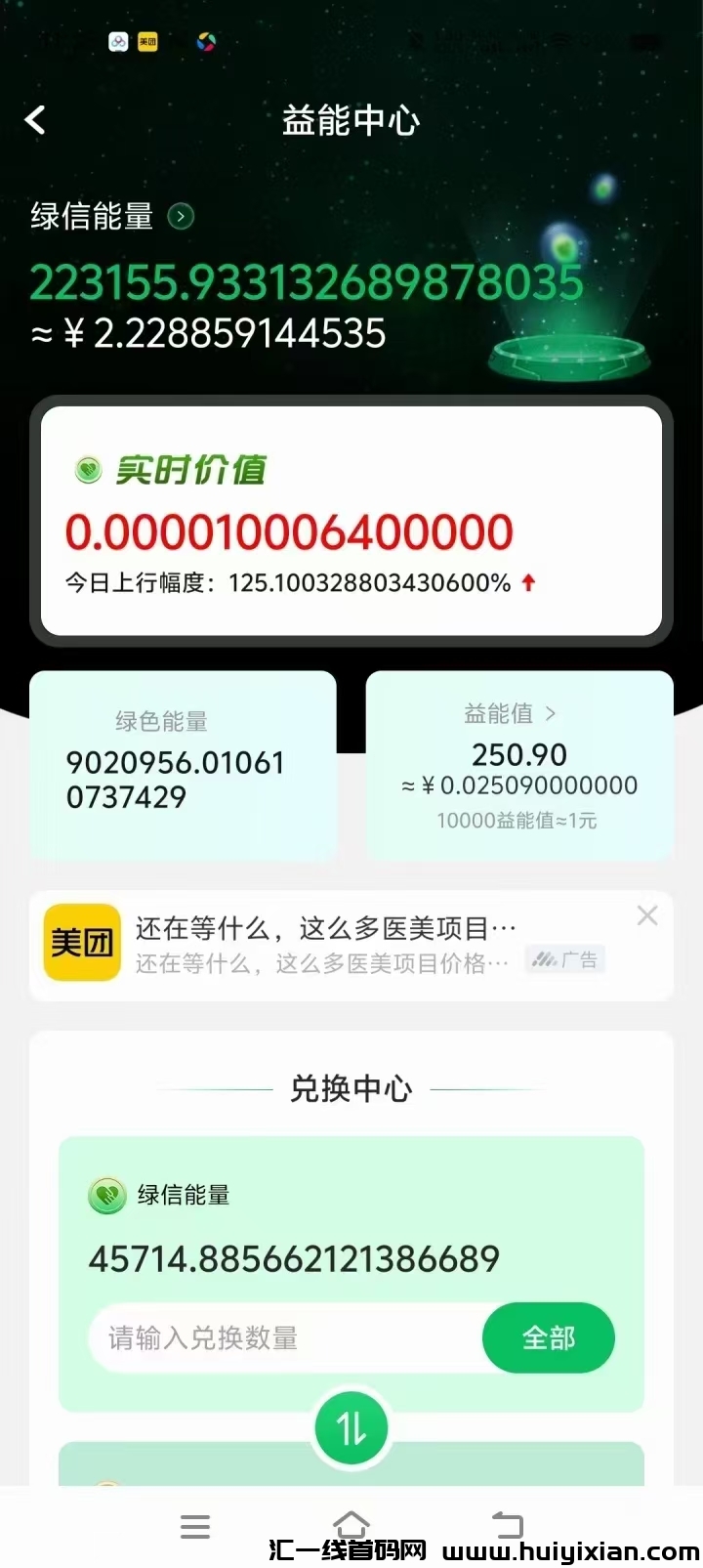Tap the back arrow on 益能中心 header
703x1568 pixels.
(34, 119)
